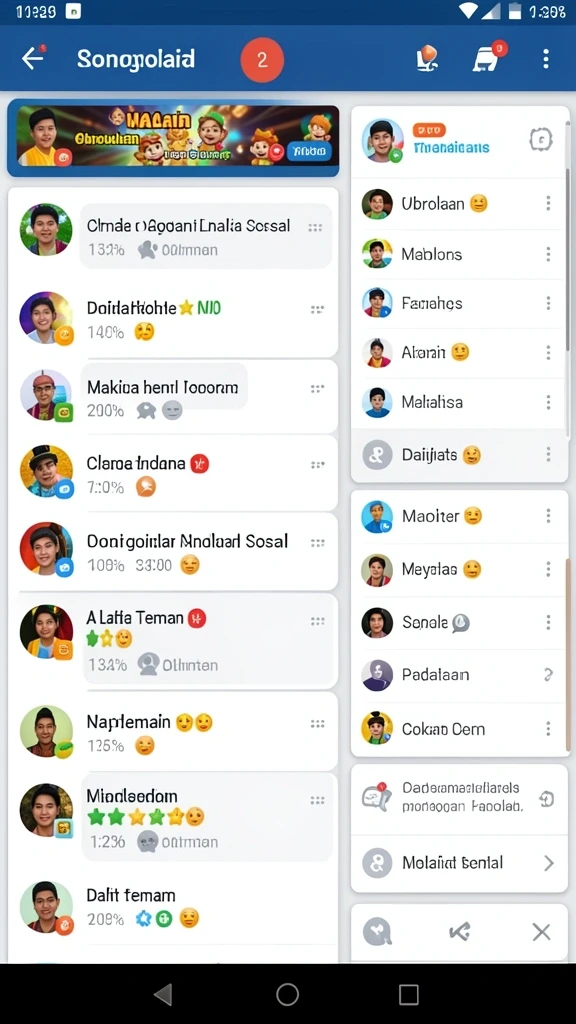The width and height of the screenshot is (576, 1024).
Task: Select Ubrolaan in the side list
Action: tap(458, 204)
